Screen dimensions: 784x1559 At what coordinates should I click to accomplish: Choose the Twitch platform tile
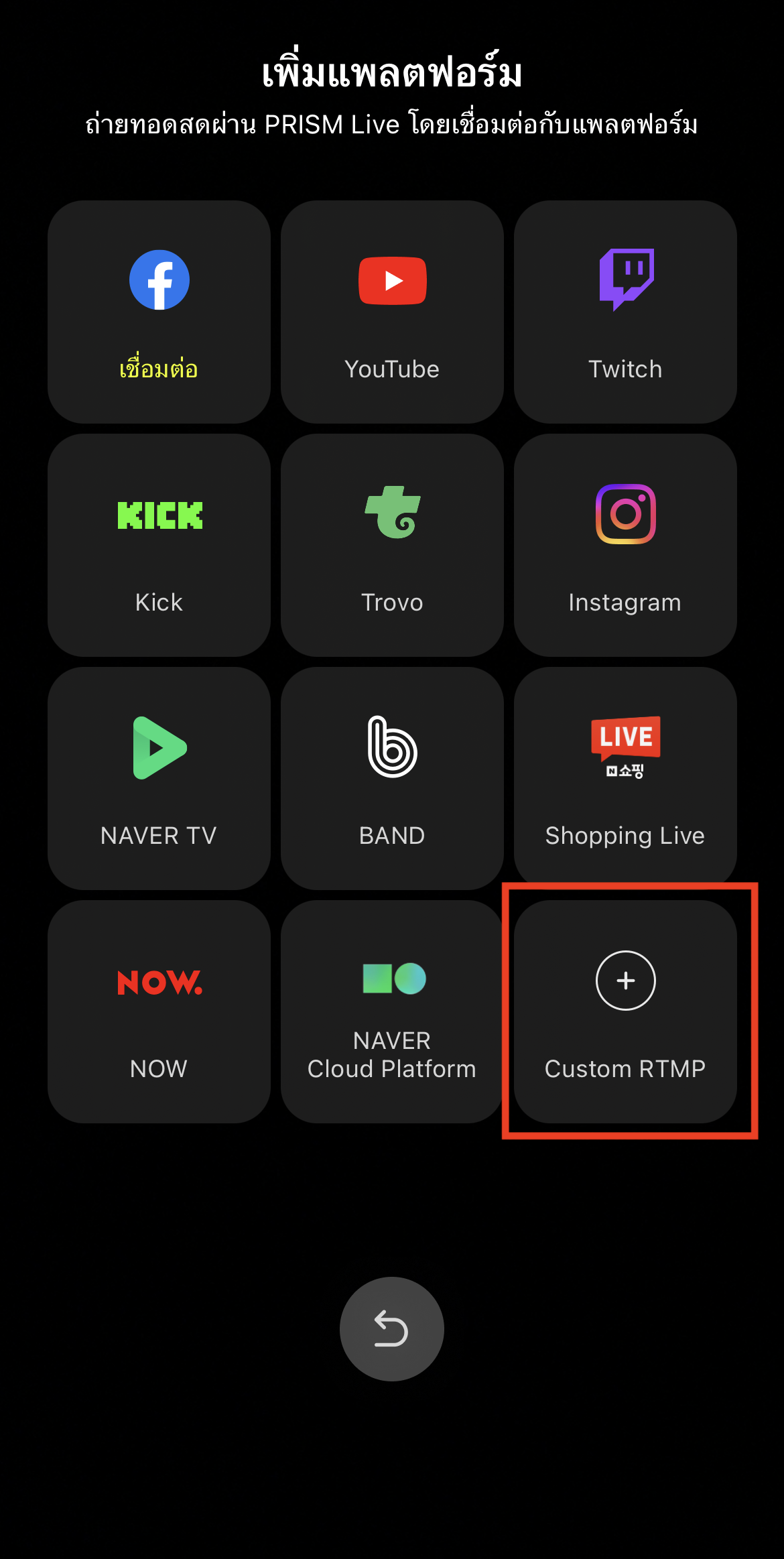(x=625, y=312)
